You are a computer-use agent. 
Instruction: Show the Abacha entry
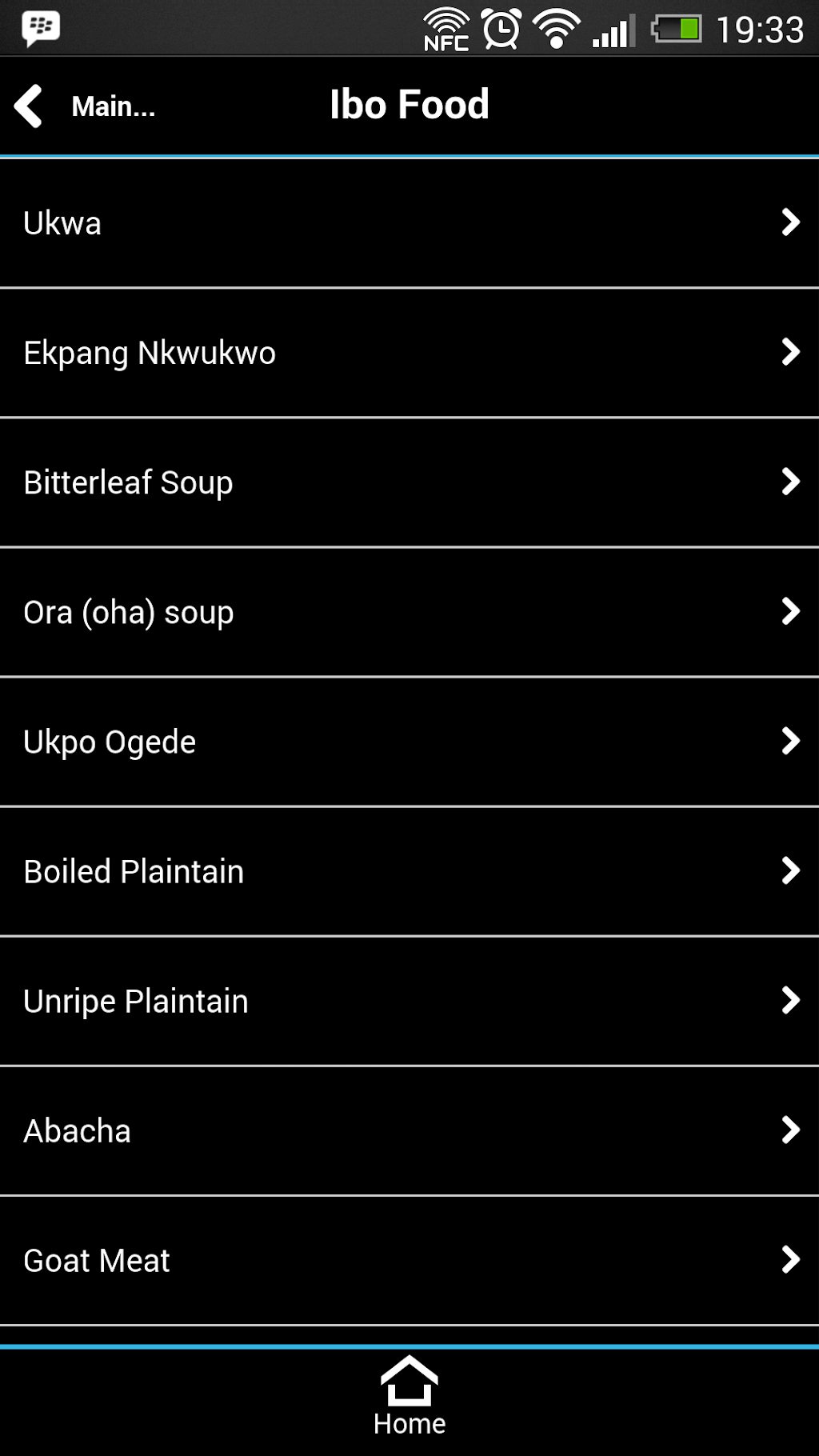(409, 1130)
